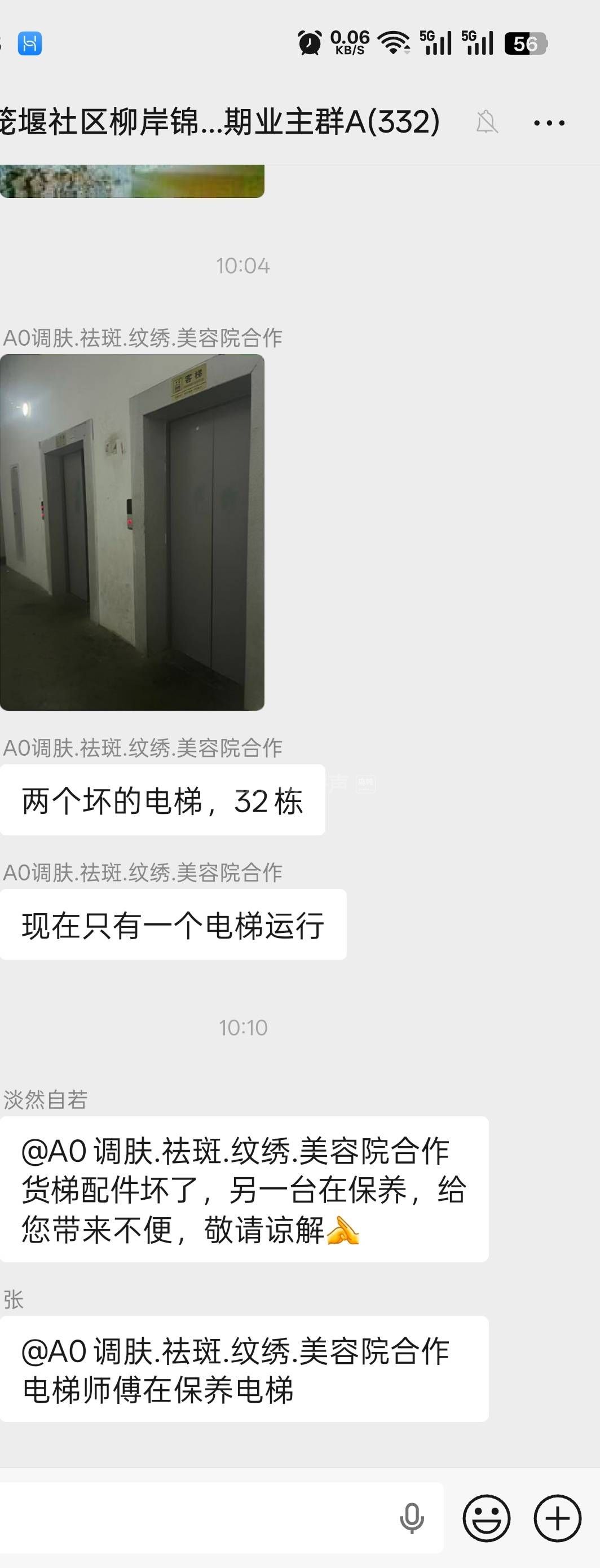This screenshot has height=1568, width=600.
Task: Open the group chat overflow menu
Action: click(x=549, y=123)
